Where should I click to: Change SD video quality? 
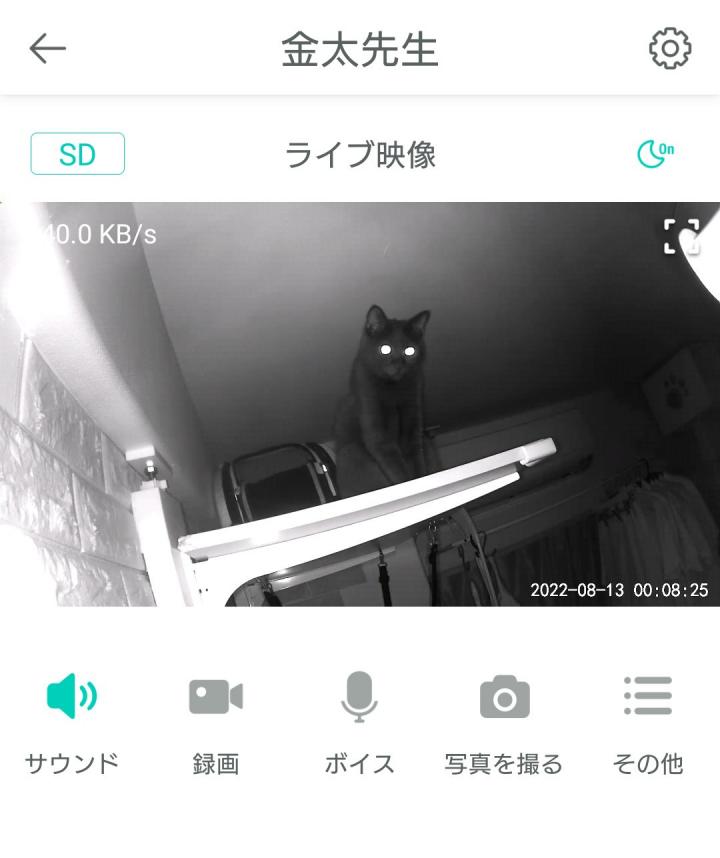click(78, 154)
